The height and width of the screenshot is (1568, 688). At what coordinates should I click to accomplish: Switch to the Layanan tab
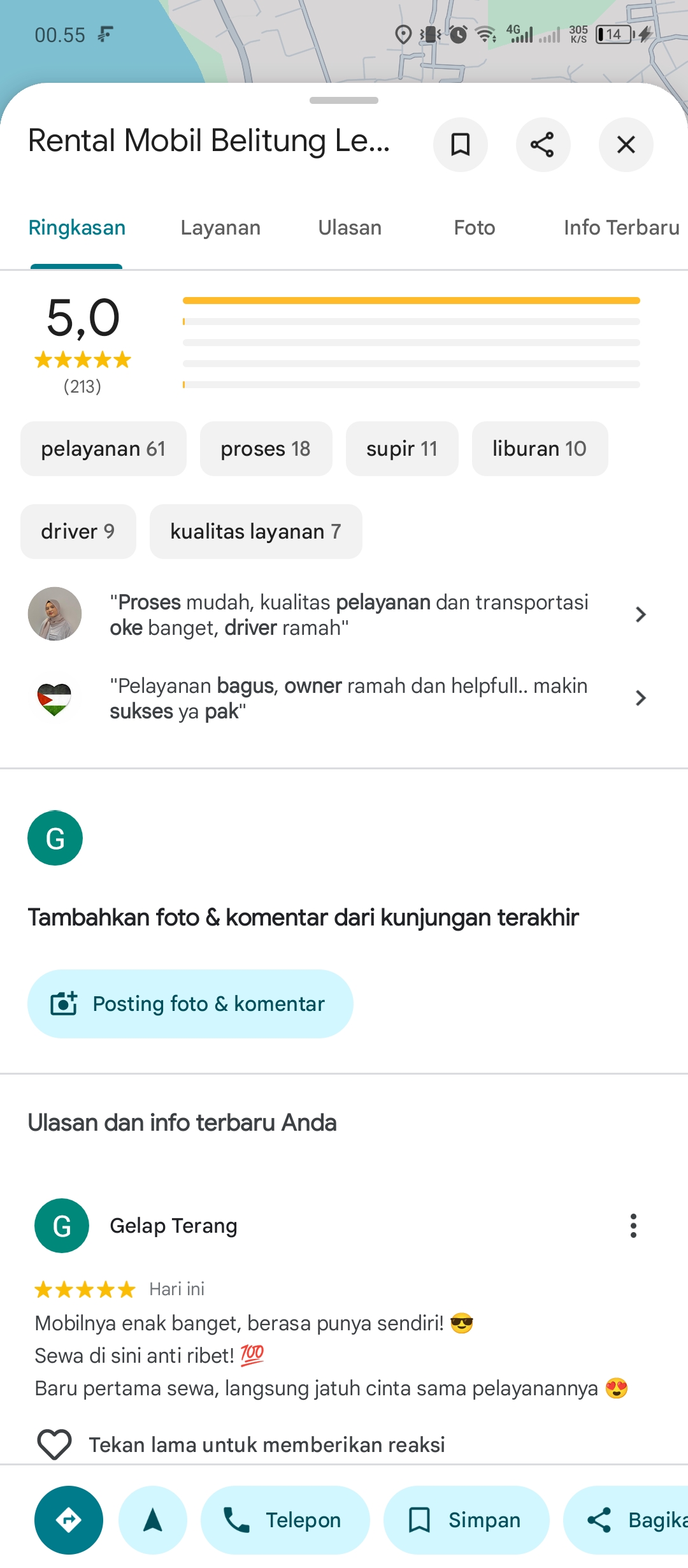tap(220, 228)
